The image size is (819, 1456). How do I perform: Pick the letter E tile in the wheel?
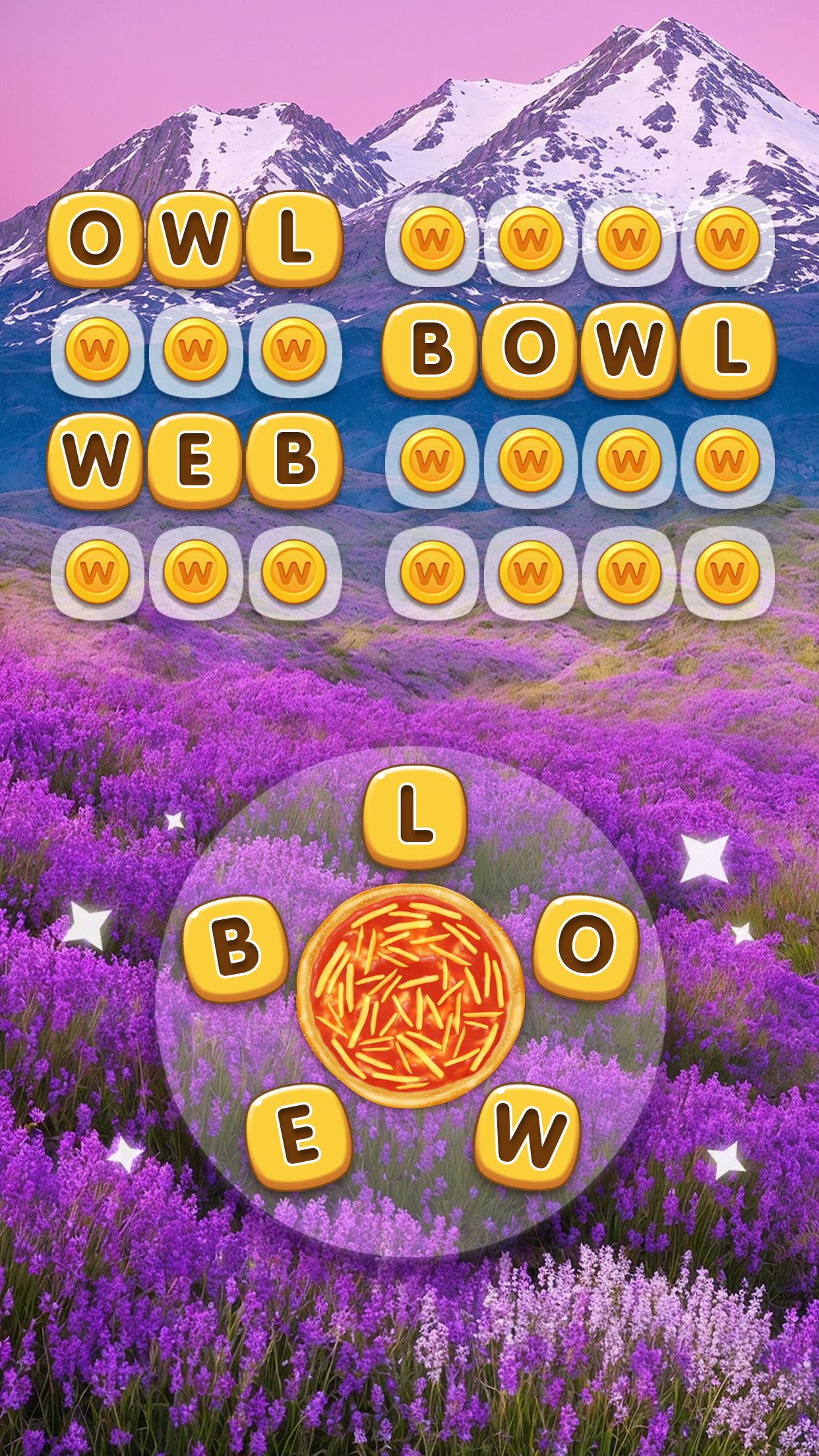click(299, 1136)
